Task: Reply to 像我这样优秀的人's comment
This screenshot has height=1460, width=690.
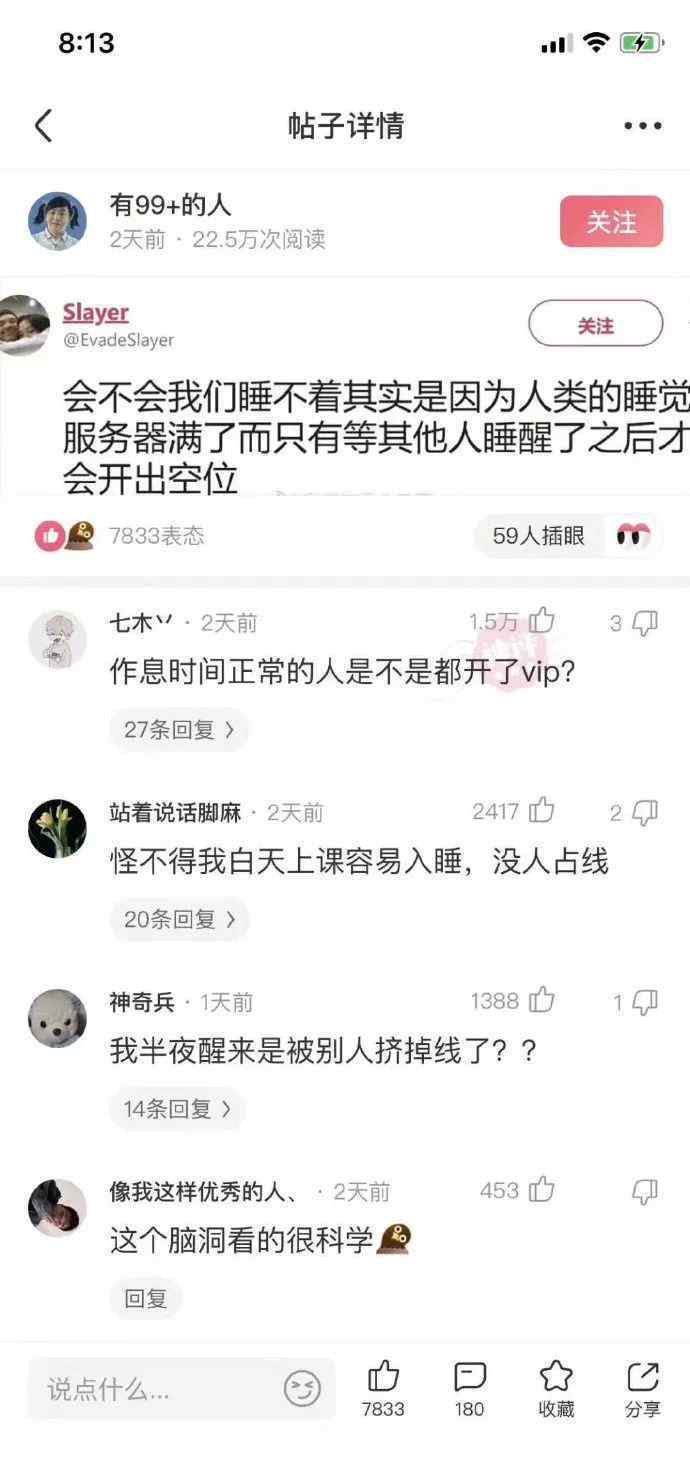Action: point(146,1298)
